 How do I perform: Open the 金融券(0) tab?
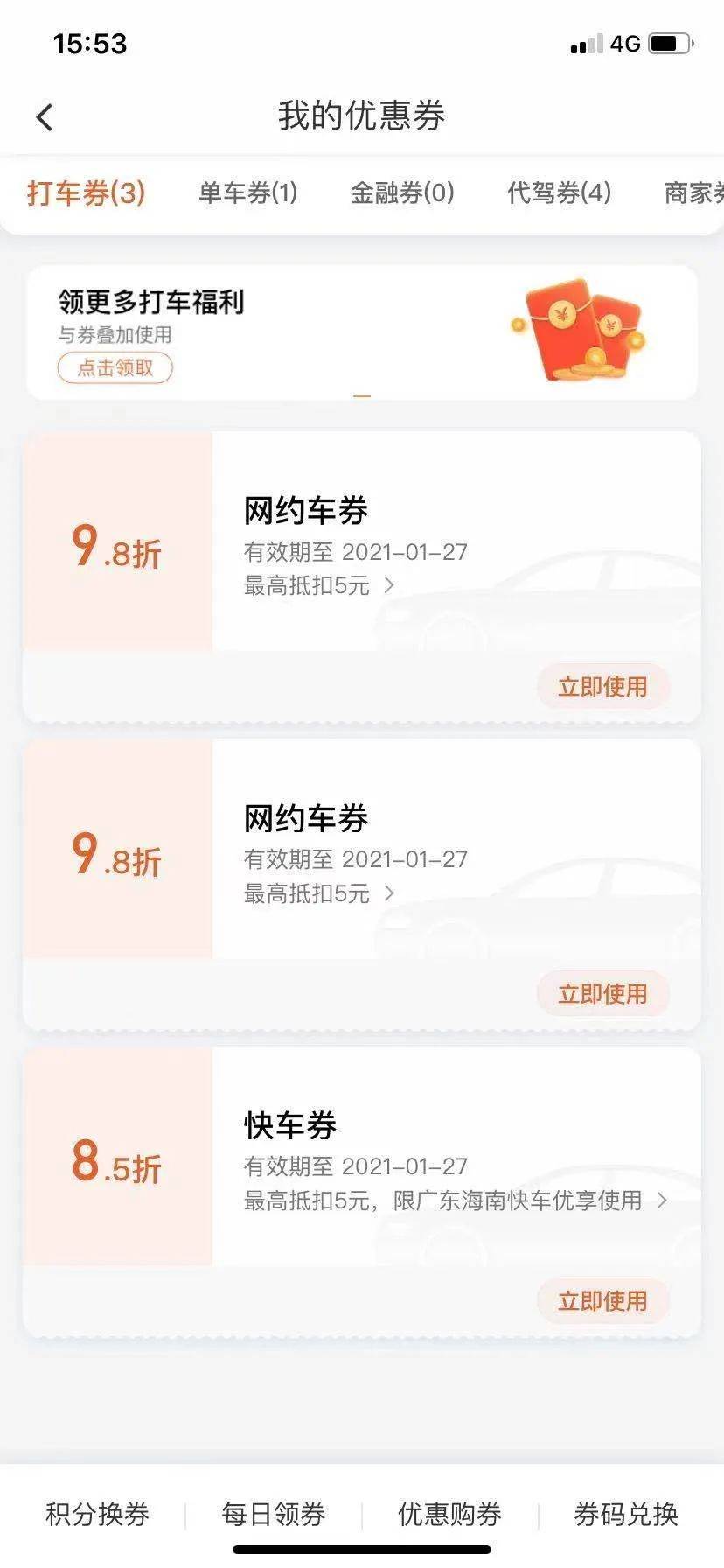[x=402, y=192]
